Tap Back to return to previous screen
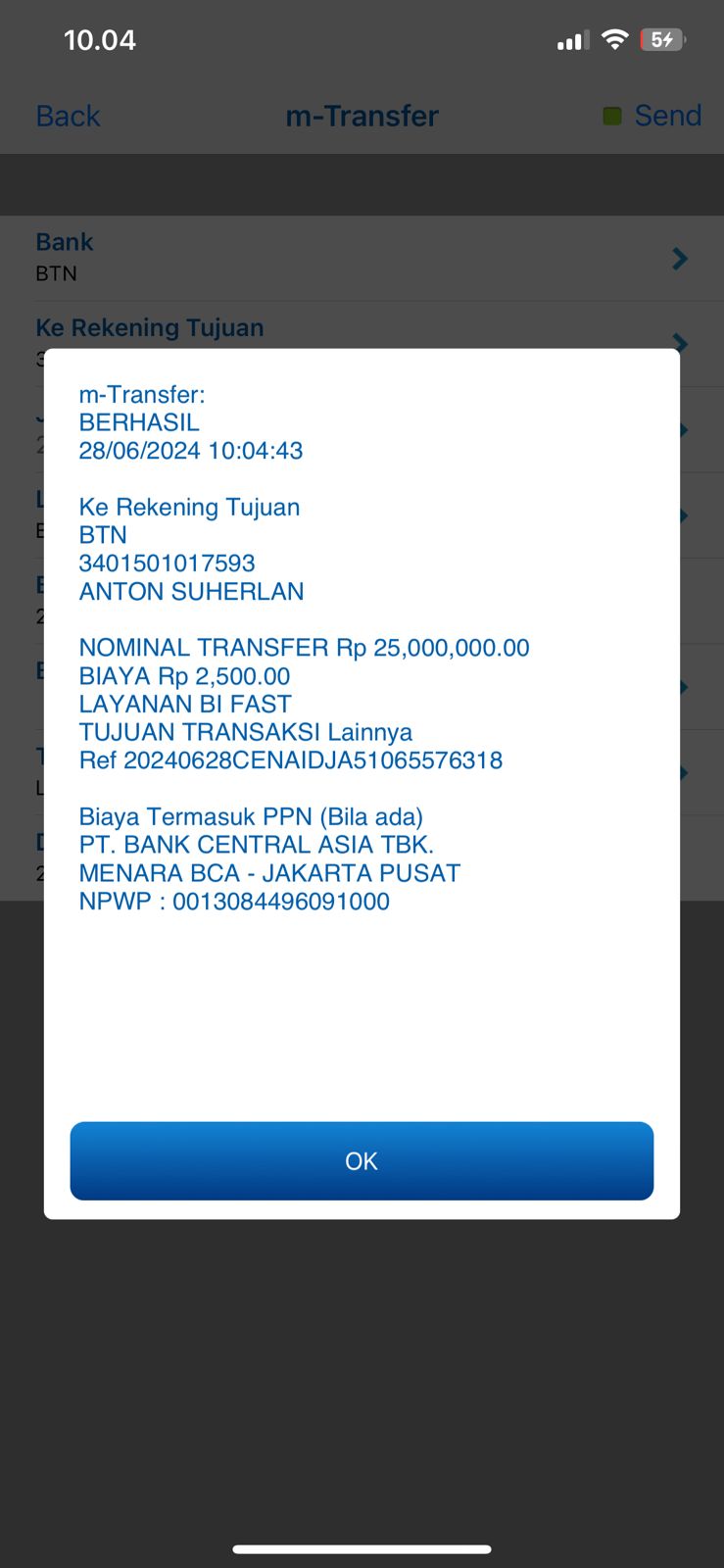The width and height of the screenshot is (724, 1568). [68, 115]
